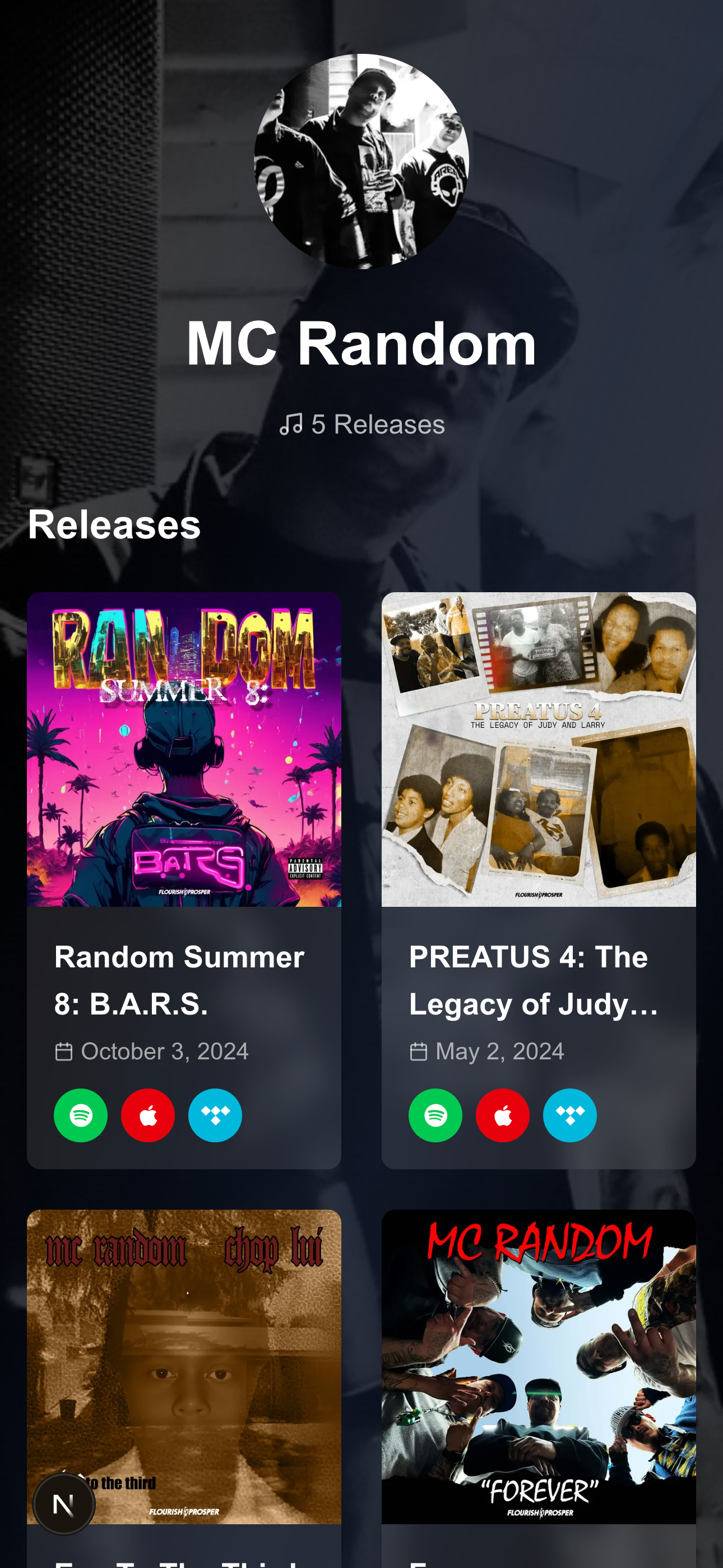Tap the round N badge button
This screenshot has width=723, height=1568.
pos(64,1504)
